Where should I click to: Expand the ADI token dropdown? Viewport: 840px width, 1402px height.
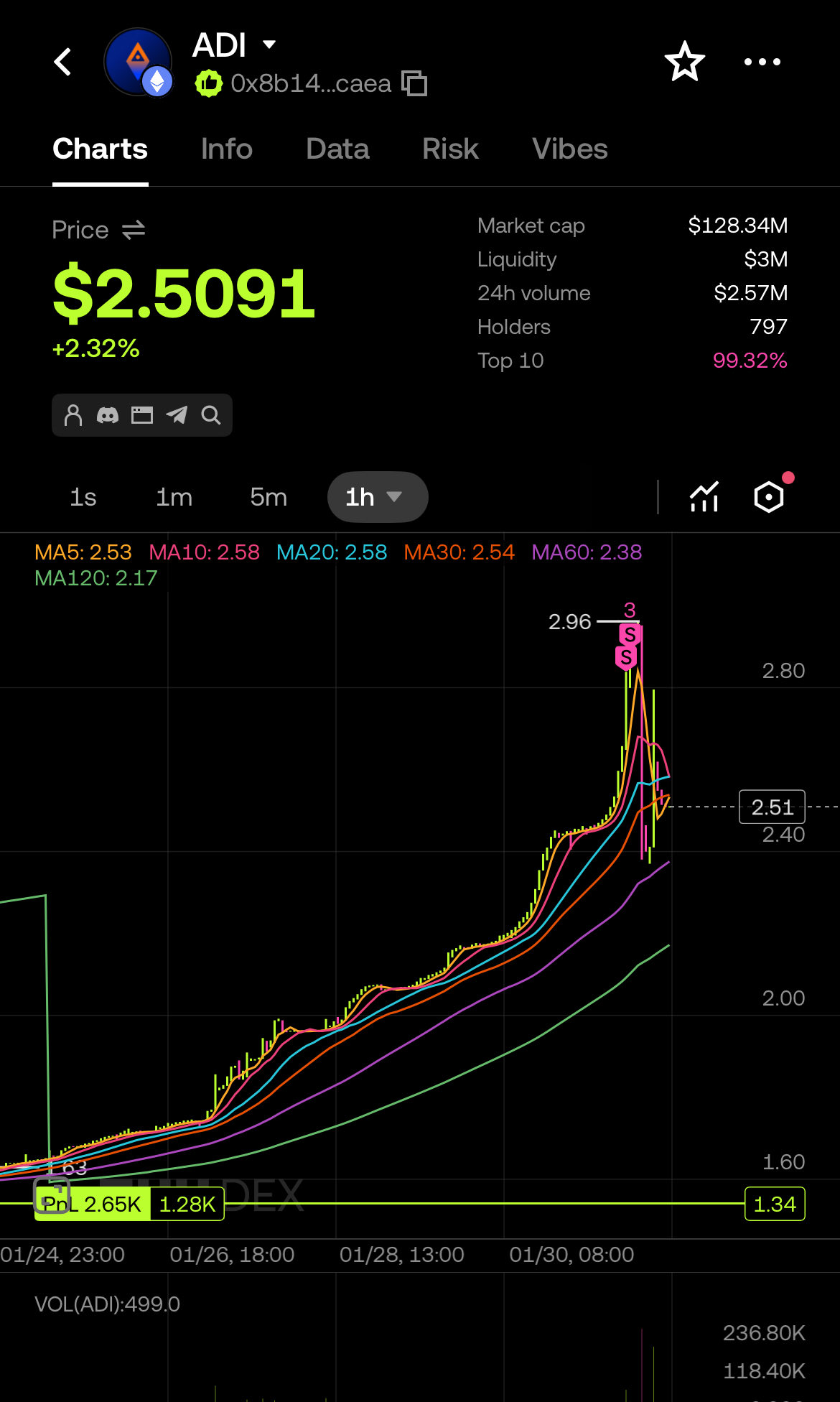tap(269, 45)
